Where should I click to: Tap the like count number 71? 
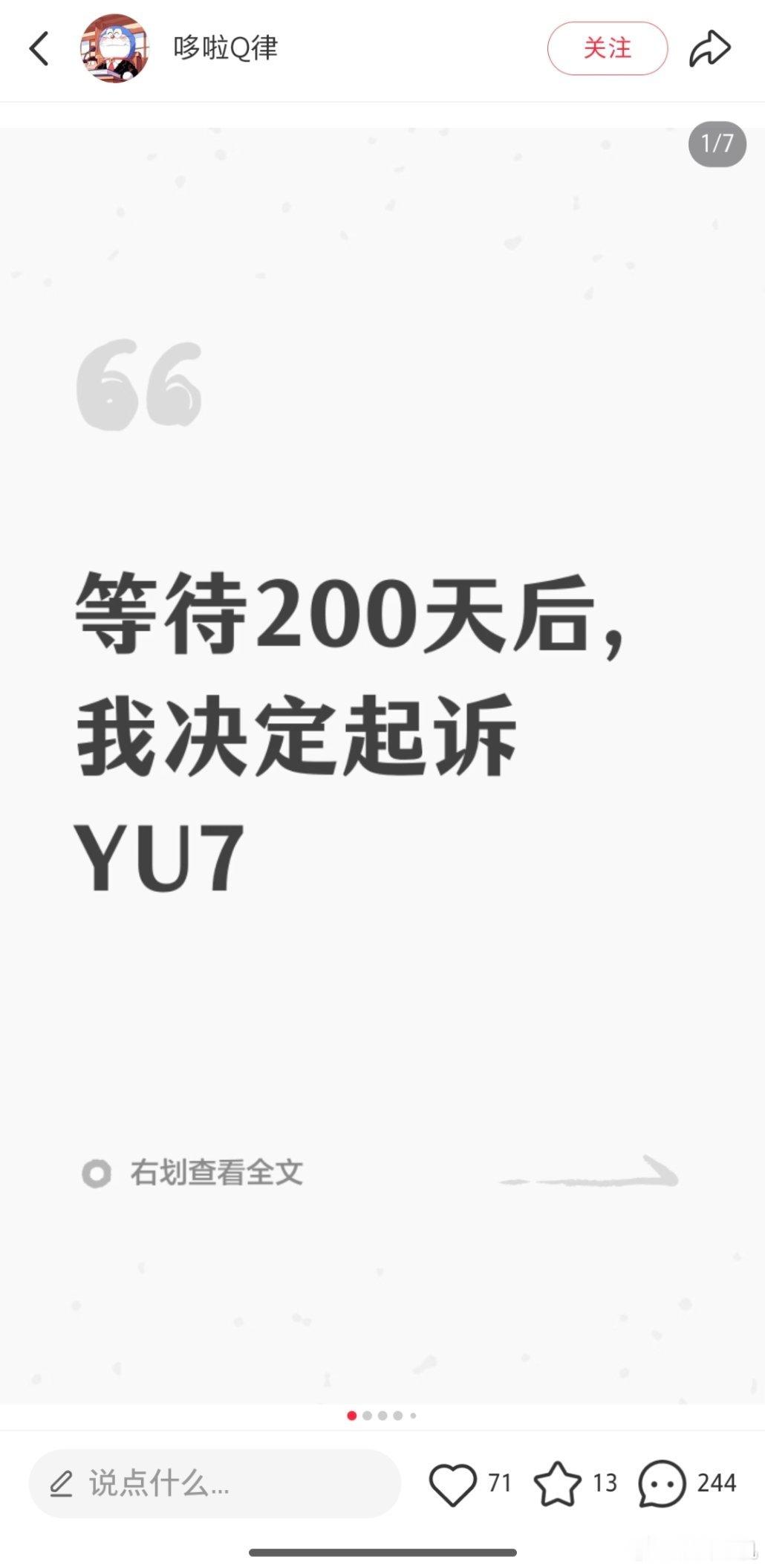[x=499, y=1483]
